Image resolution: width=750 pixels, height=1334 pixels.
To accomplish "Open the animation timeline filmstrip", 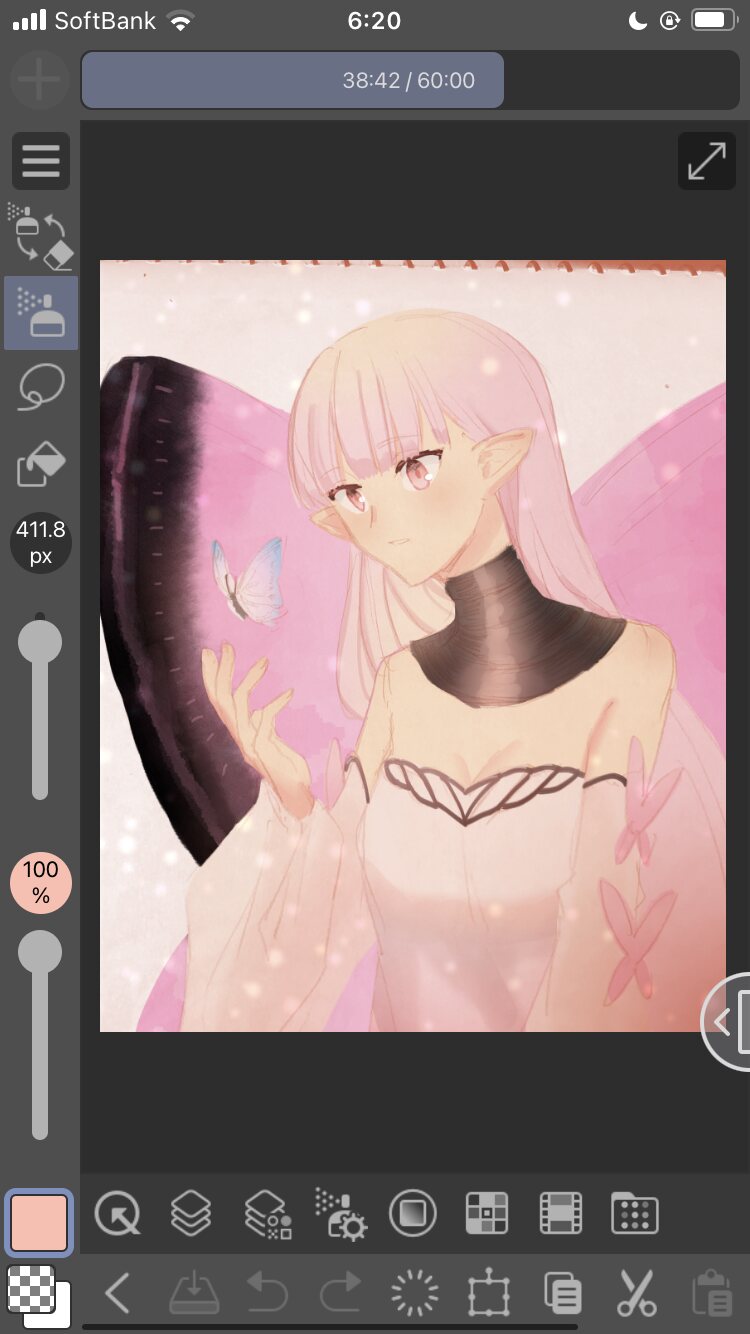I will click(560, 1214).
